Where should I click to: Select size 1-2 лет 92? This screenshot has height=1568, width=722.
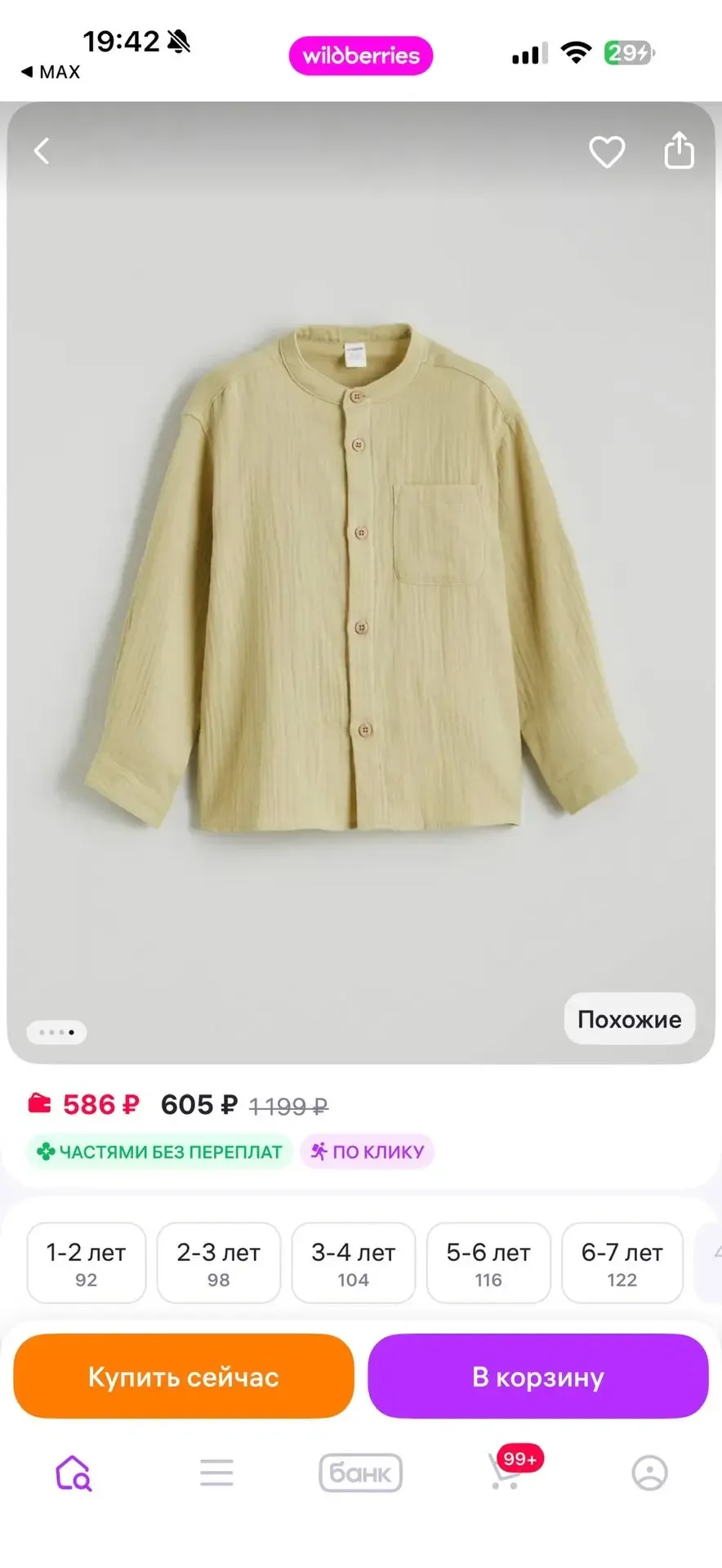pos(86,1263)
